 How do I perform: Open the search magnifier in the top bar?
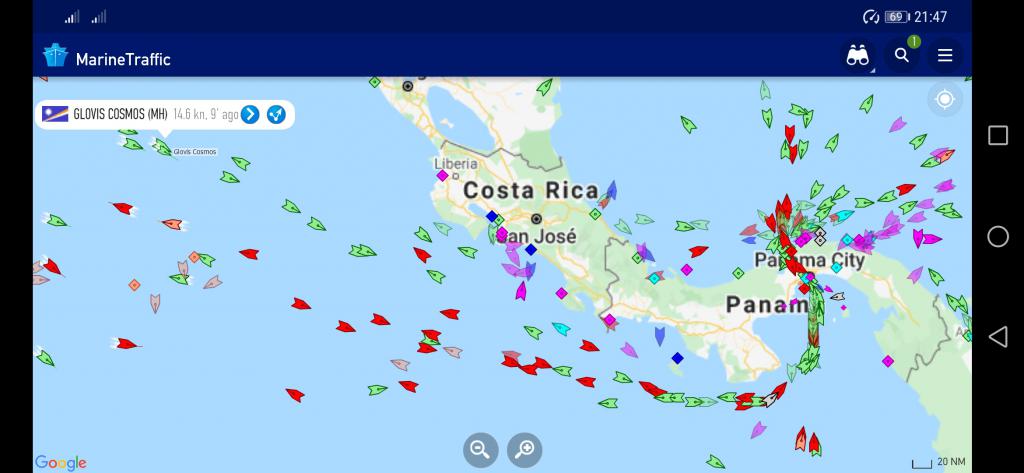click(902, 56)
